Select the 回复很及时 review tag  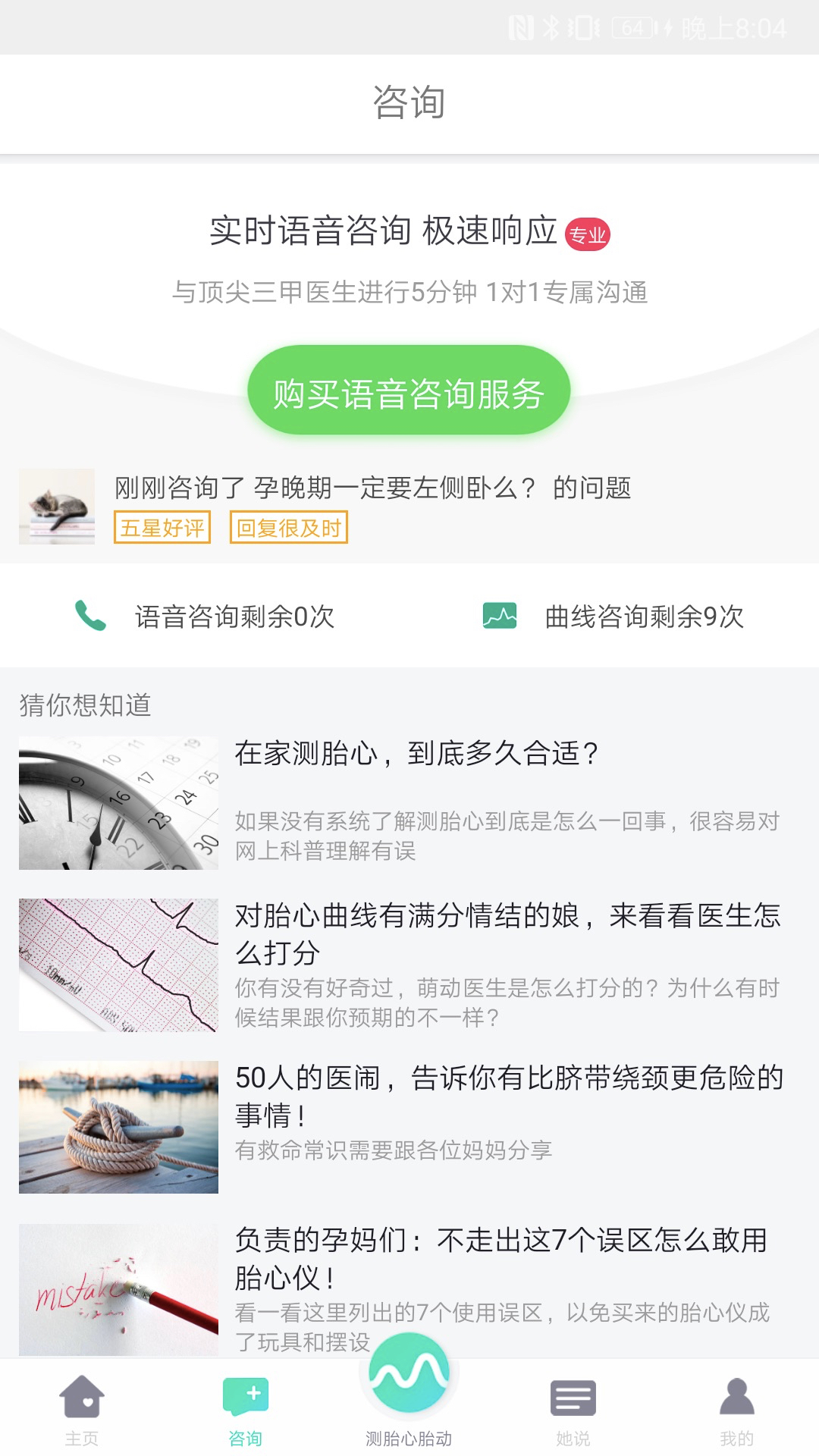pyautogui.click(x=290, y=529)
